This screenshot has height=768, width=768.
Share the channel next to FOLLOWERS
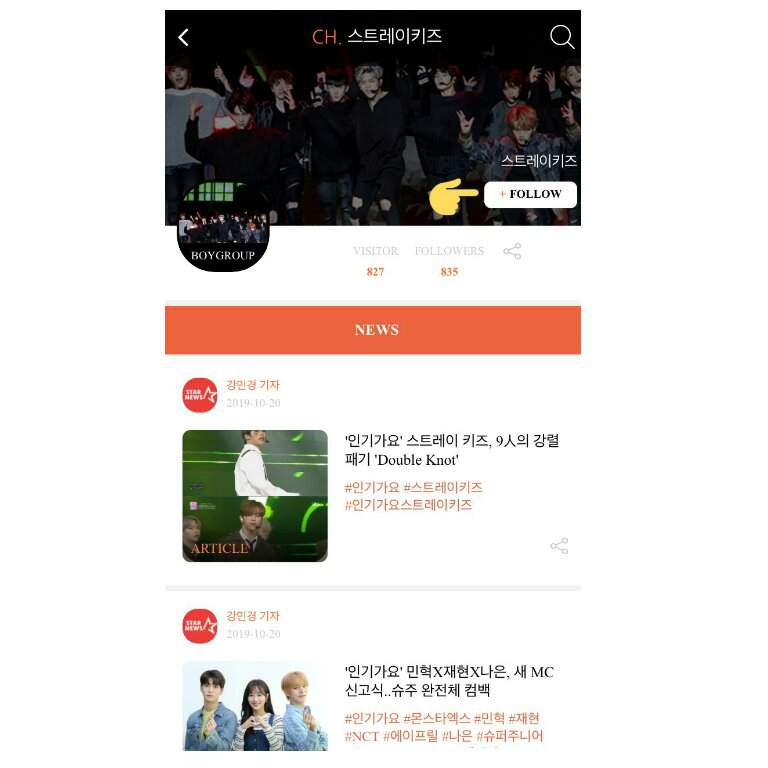pyautogui.click(x=512, y=251)
